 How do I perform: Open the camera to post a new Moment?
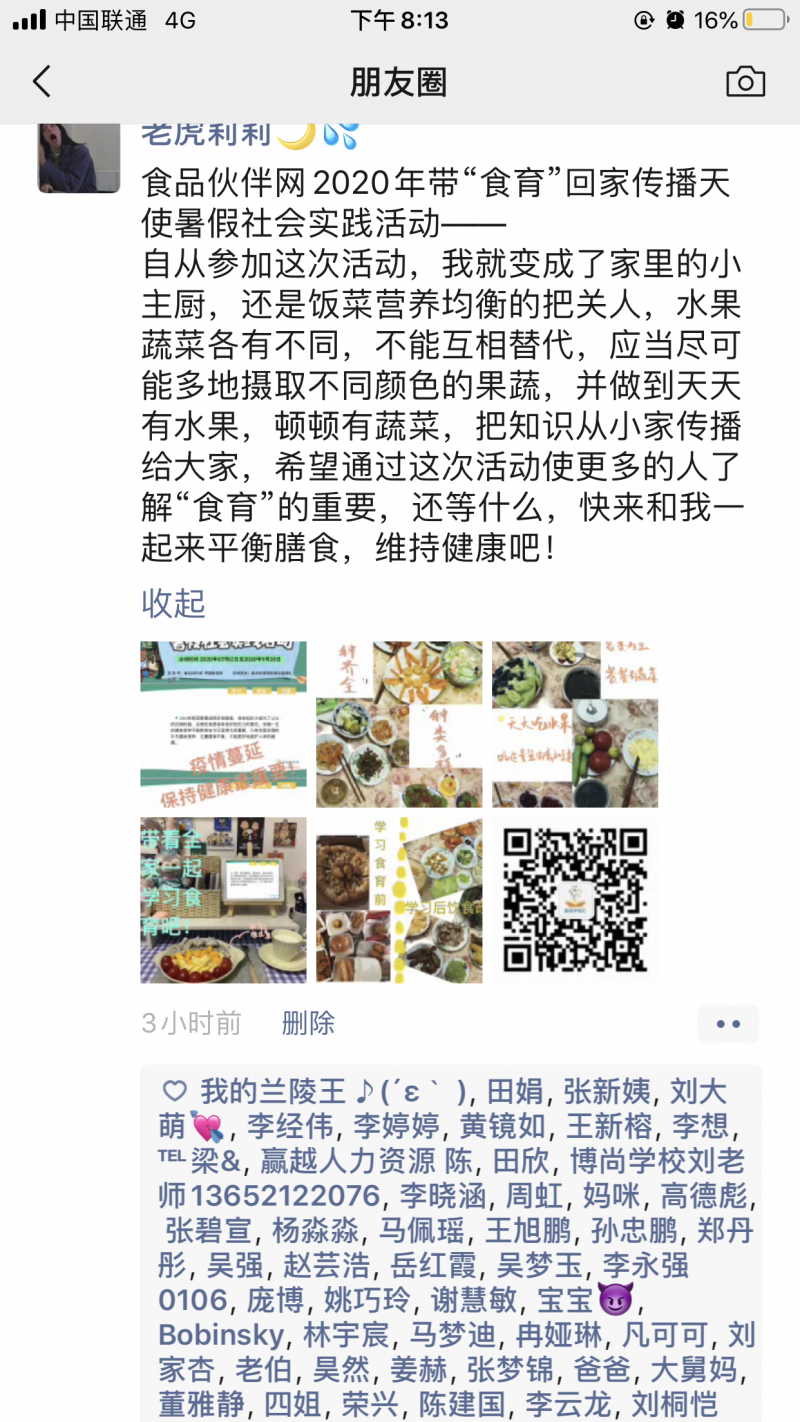click(x=746, y=84)
